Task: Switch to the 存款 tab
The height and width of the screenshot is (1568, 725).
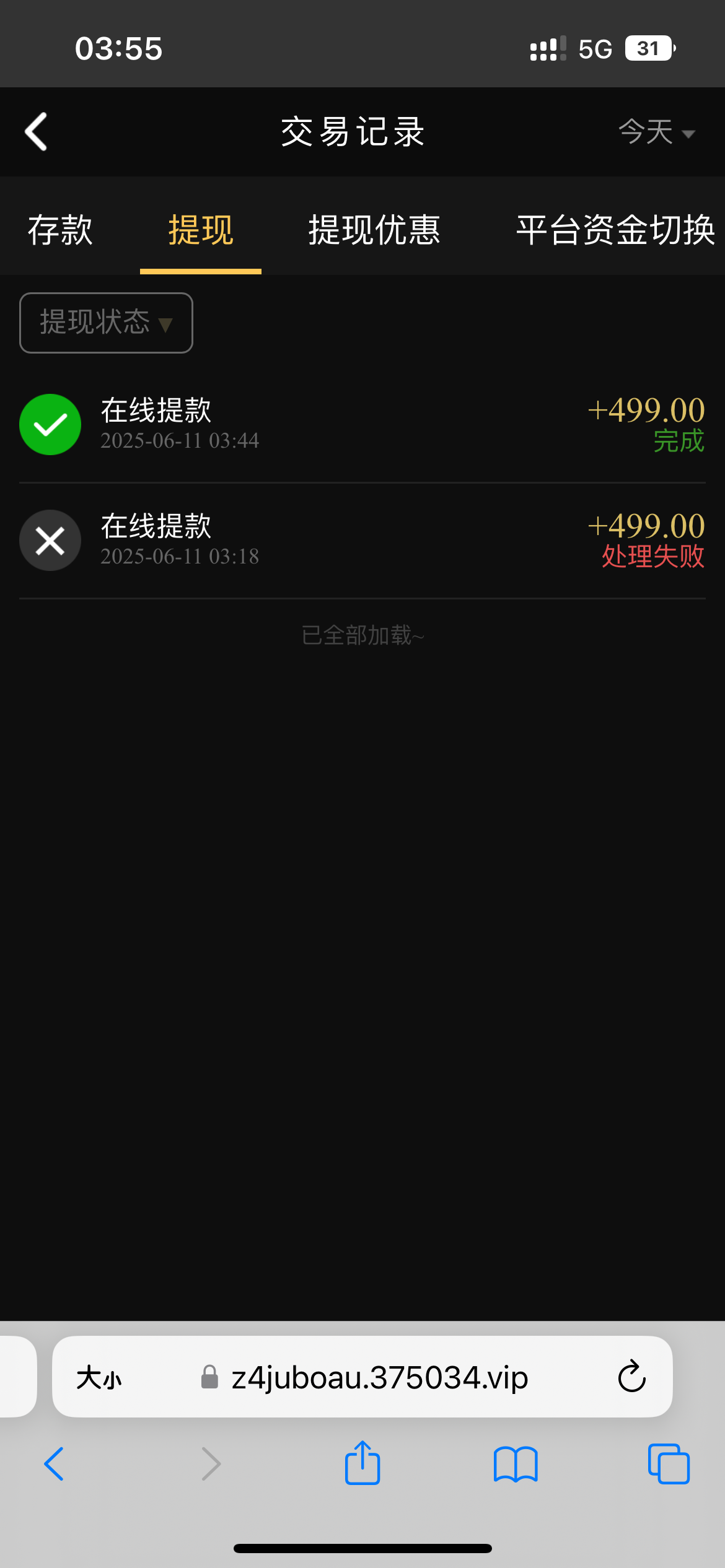Action: pyautogui.click(x=60, y=230)
